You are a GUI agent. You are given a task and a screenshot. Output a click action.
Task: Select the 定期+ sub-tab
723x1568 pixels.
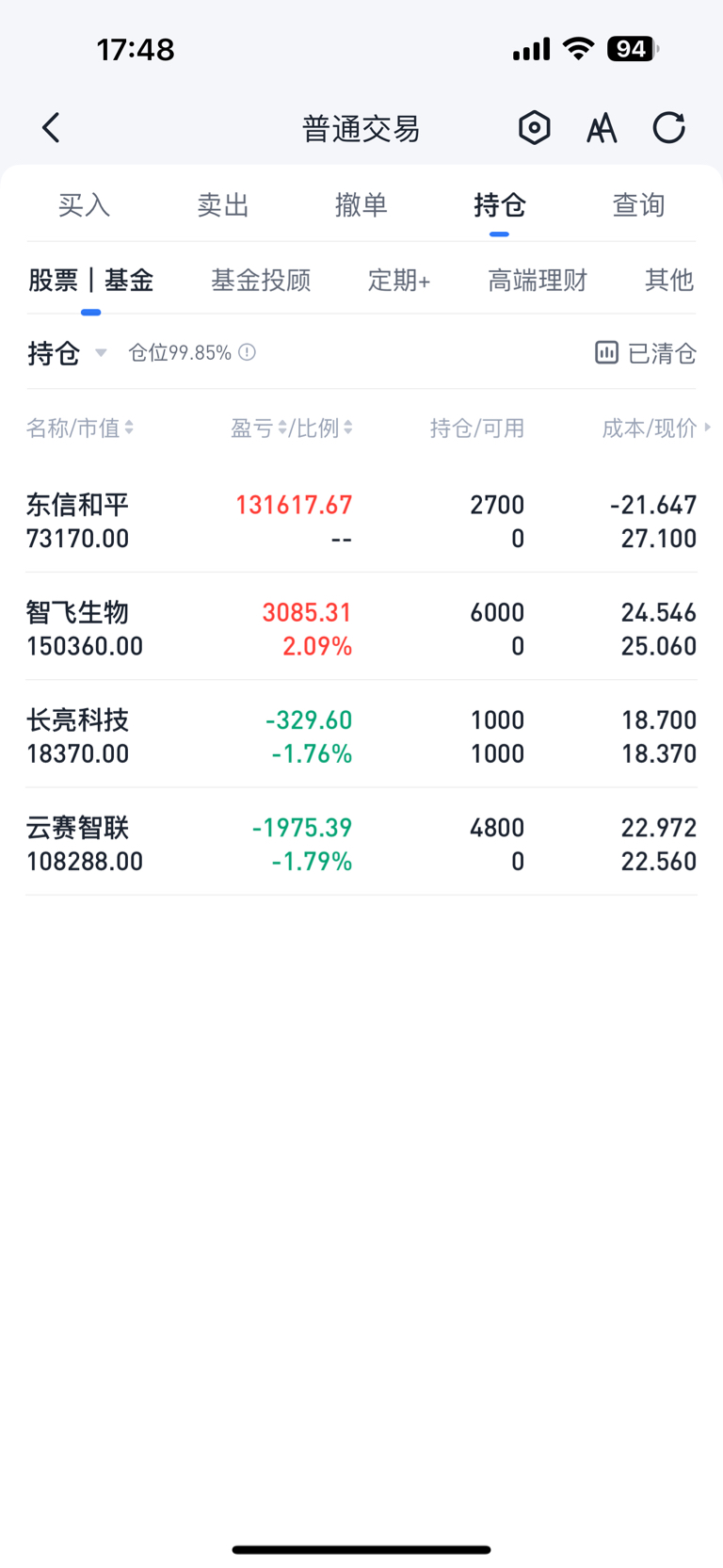pyautogui.click(x=399, y=280)
